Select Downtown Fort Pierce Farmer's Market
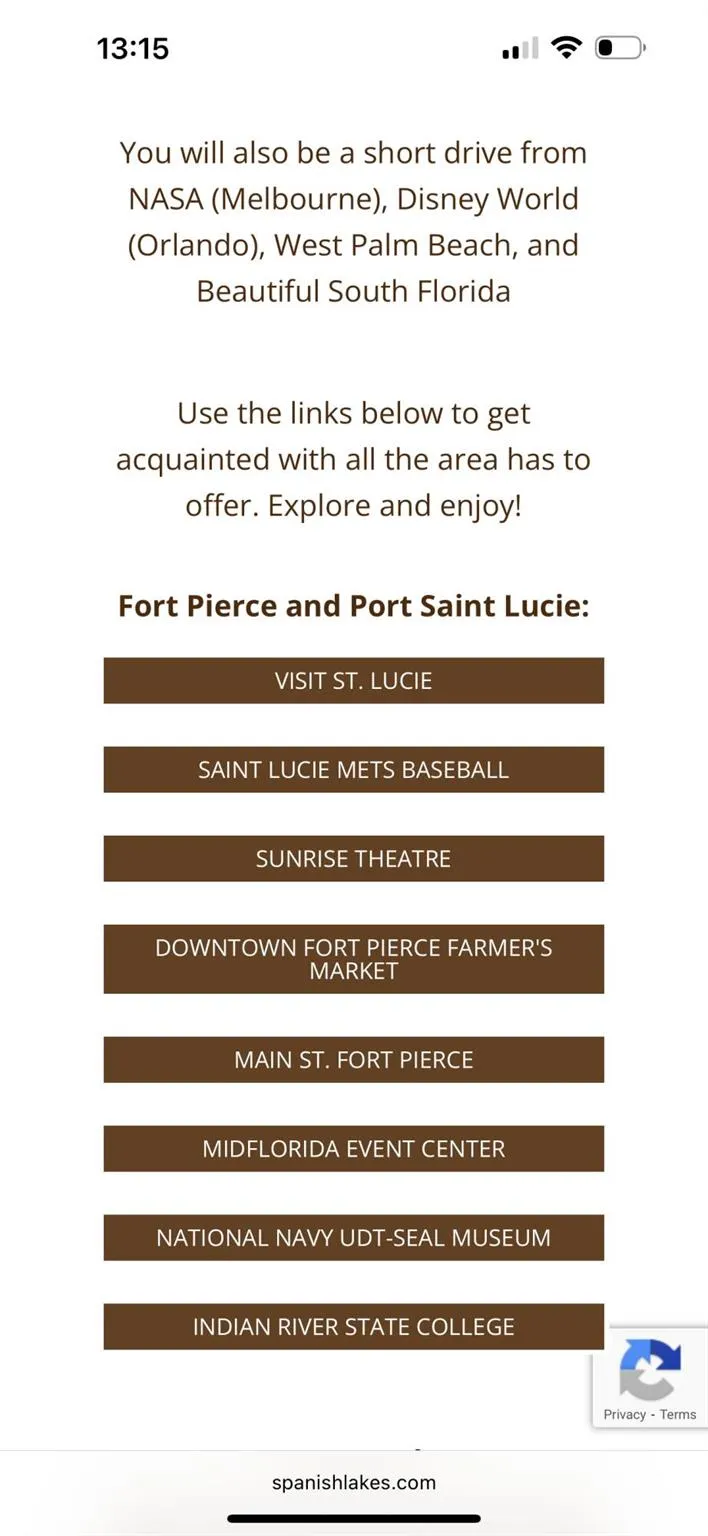708x1536 pixels. 354,959
